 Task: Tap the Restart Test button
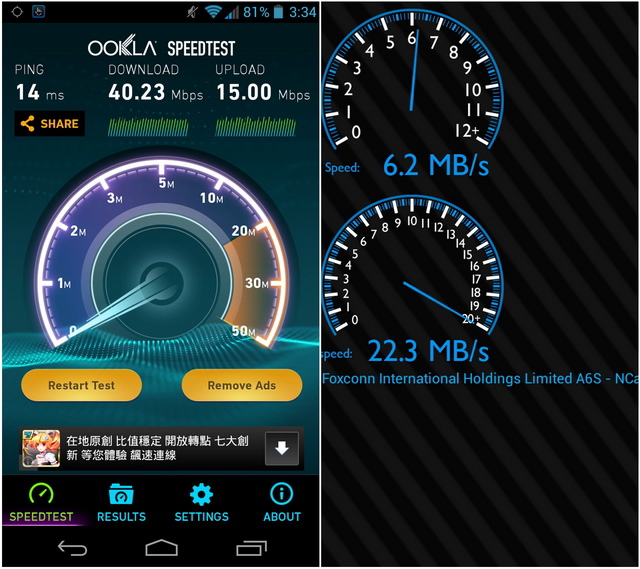(x=81, y=385)
